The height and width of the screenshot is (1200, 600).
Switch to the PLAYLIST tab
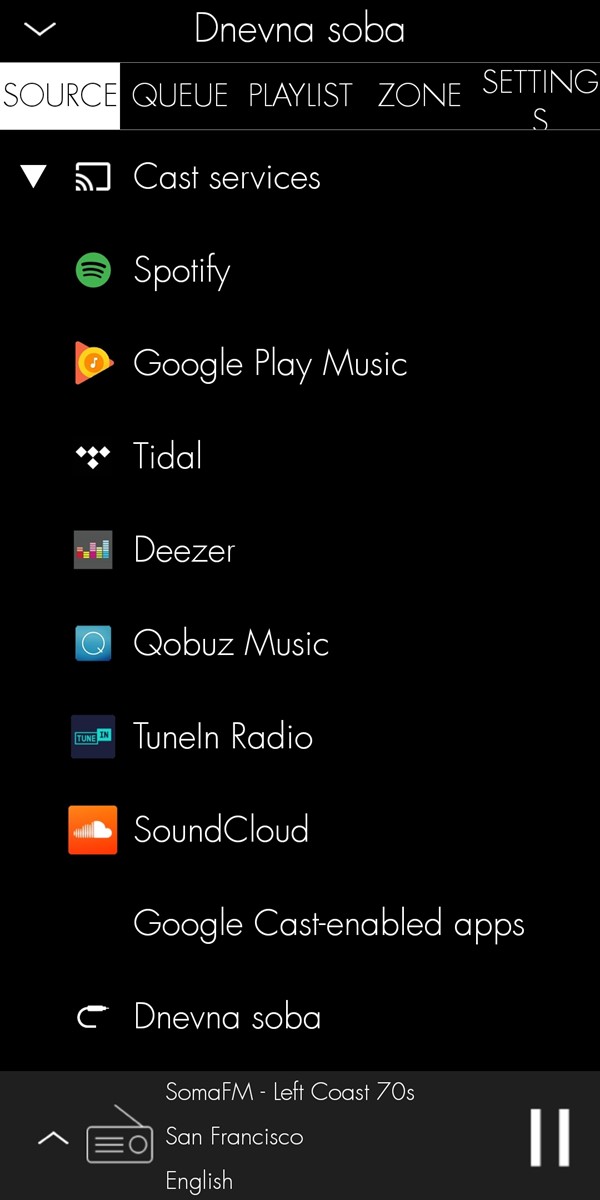[300, 96]
